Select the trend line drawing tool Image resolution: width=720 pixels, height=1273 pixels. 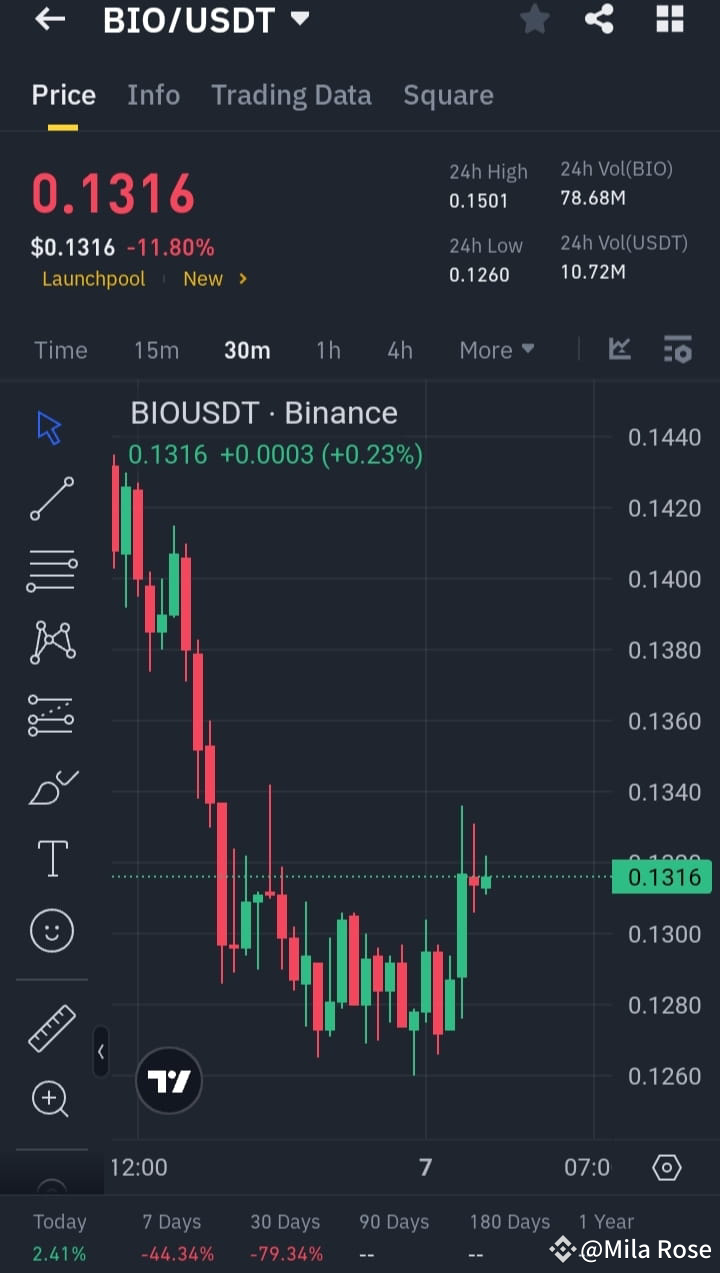click(x=50, y=498)
